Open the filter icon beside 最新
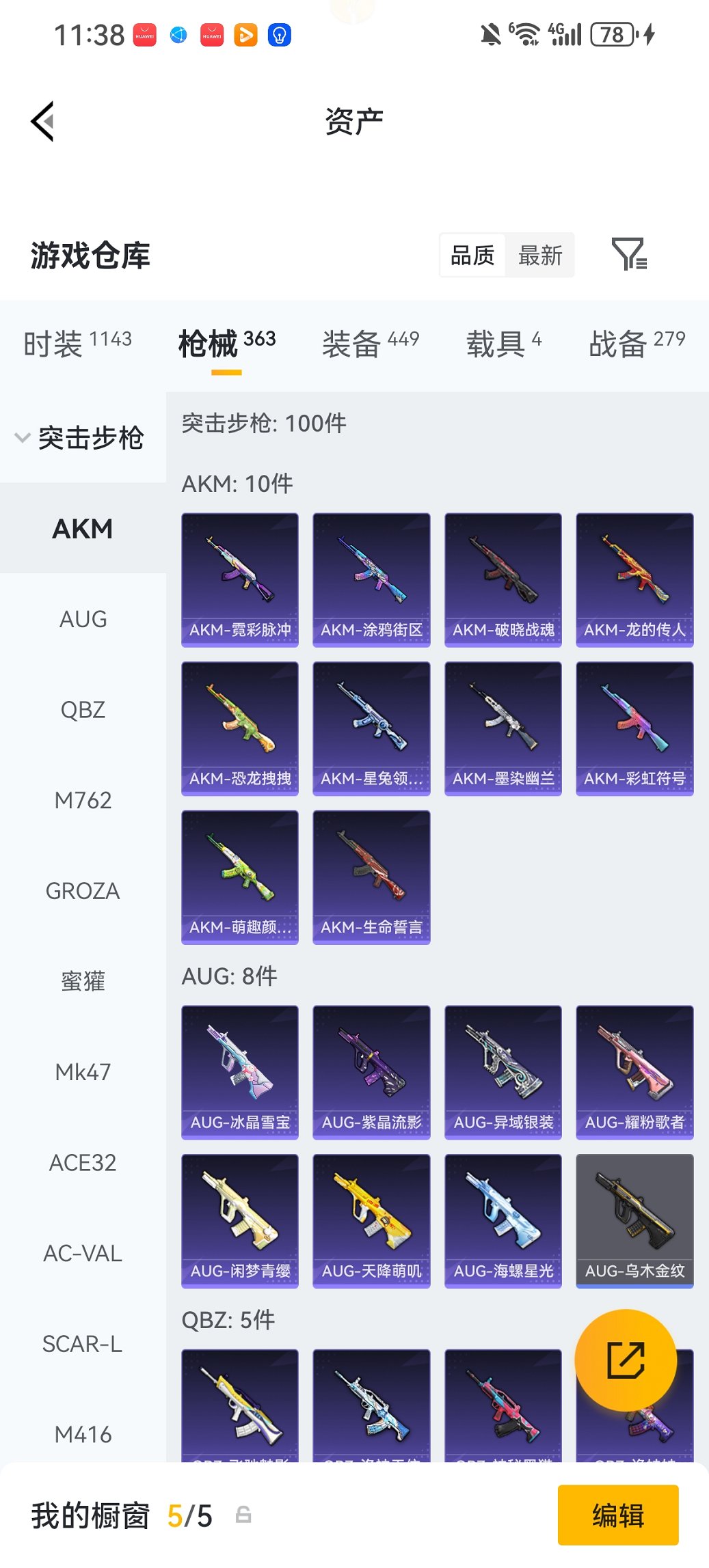Image resolution: width=709 pixels, height=1568 pixels. tap(628, 254)
